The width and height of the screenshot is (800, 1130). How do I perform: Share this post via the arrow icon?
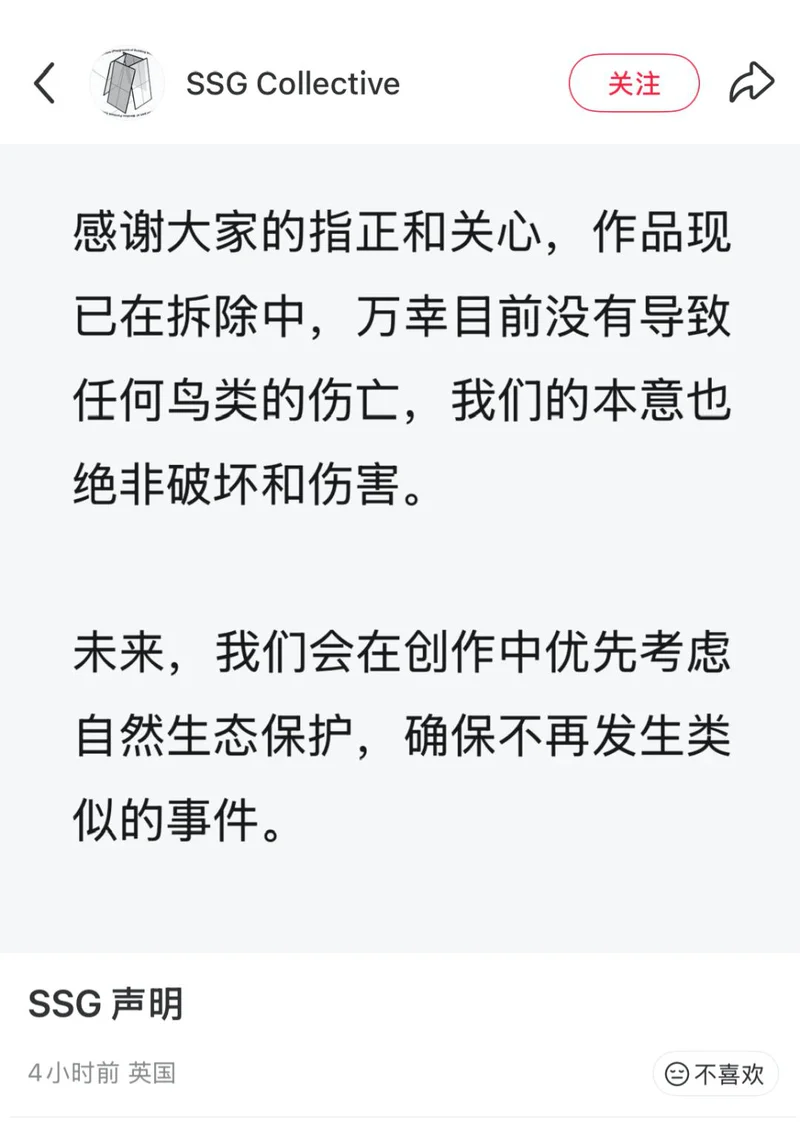coord(751,83)
